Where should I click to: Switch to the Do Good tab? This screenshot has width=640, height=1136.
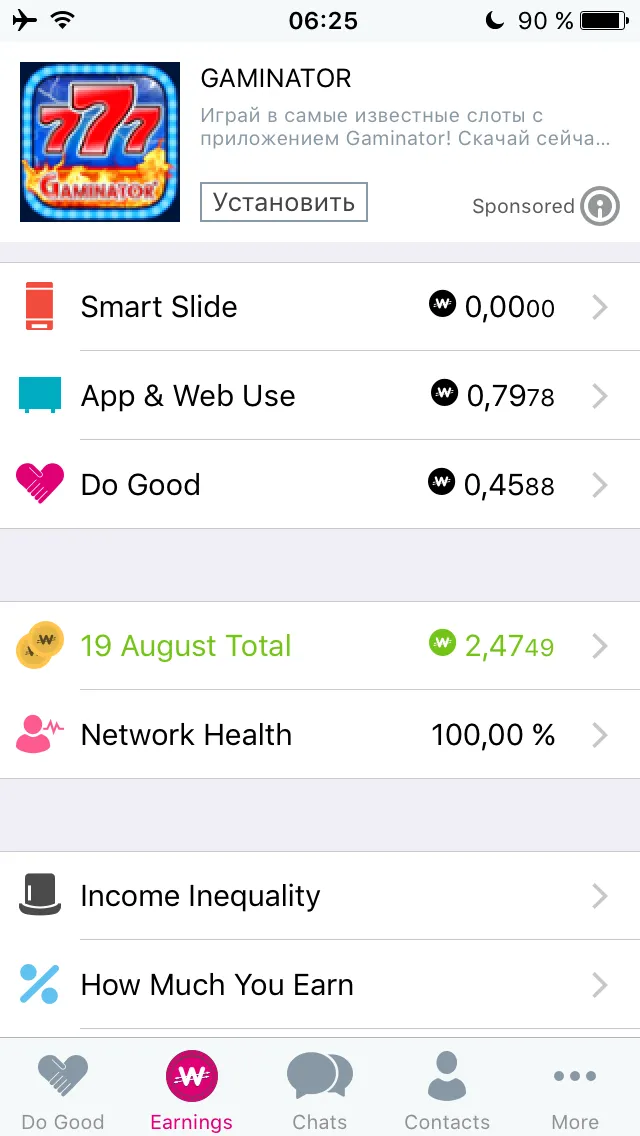tap(63, 1087)
